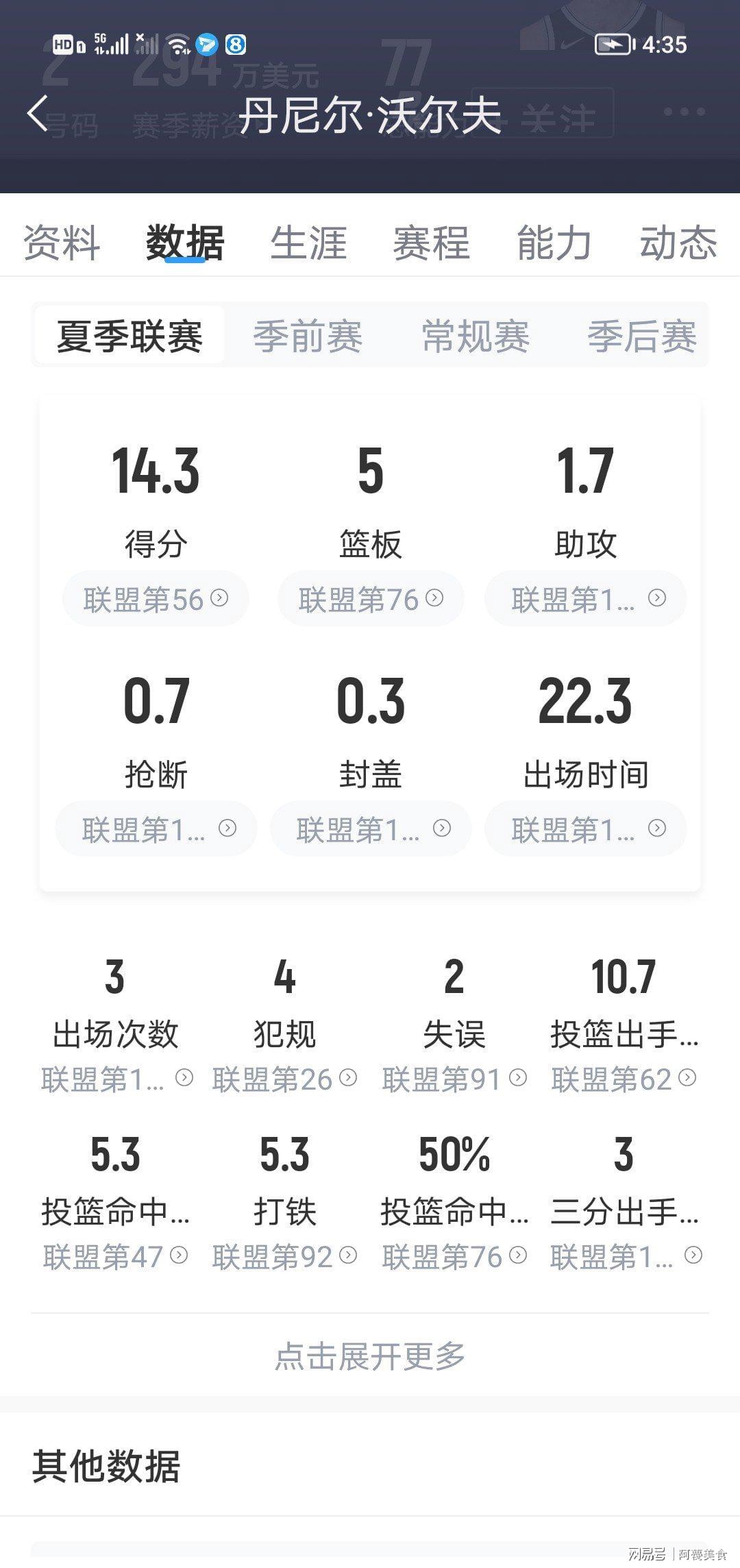Screen dimensions: 740x1568
Task: Open the 联盟第26 ranking under 犯规
Action: tap(284, 1079)
